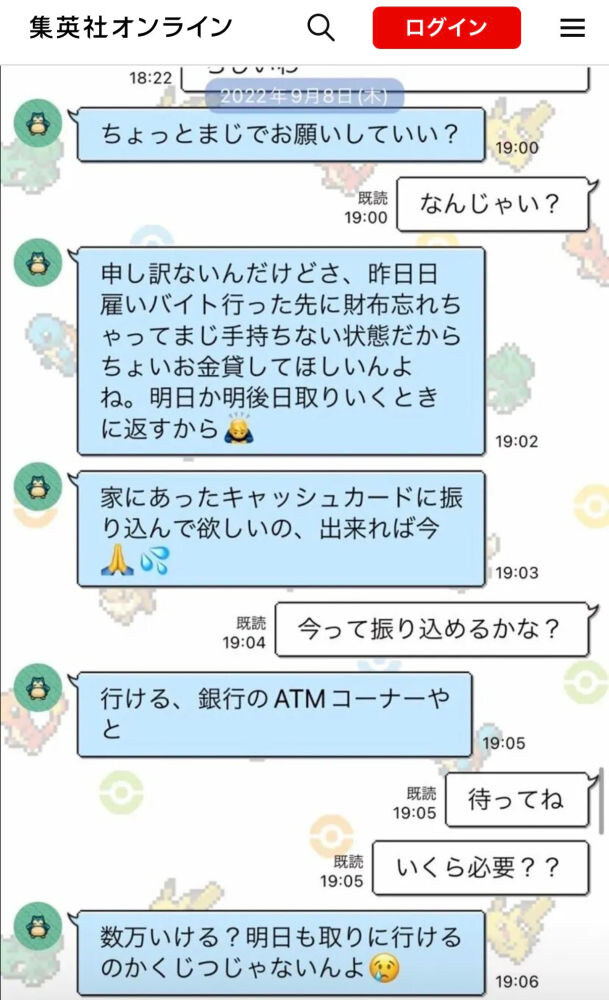Screen dimensions: 609x1000
Task: Tap the red ログイン button
Action: click(x=446, y=28)
